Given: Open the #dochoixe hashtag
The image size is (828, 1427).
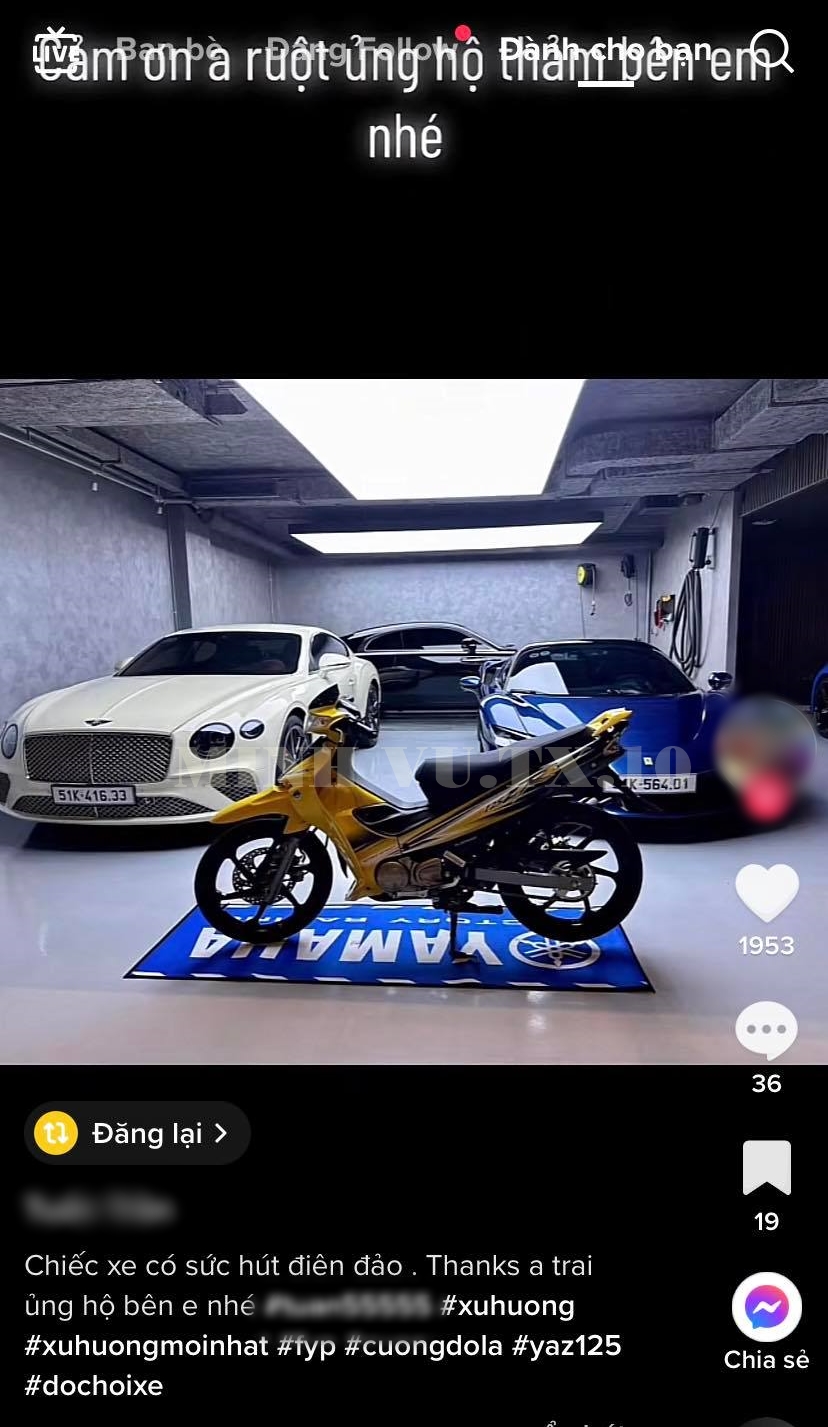Looking at the screenshot, I should pos(93,1386).
